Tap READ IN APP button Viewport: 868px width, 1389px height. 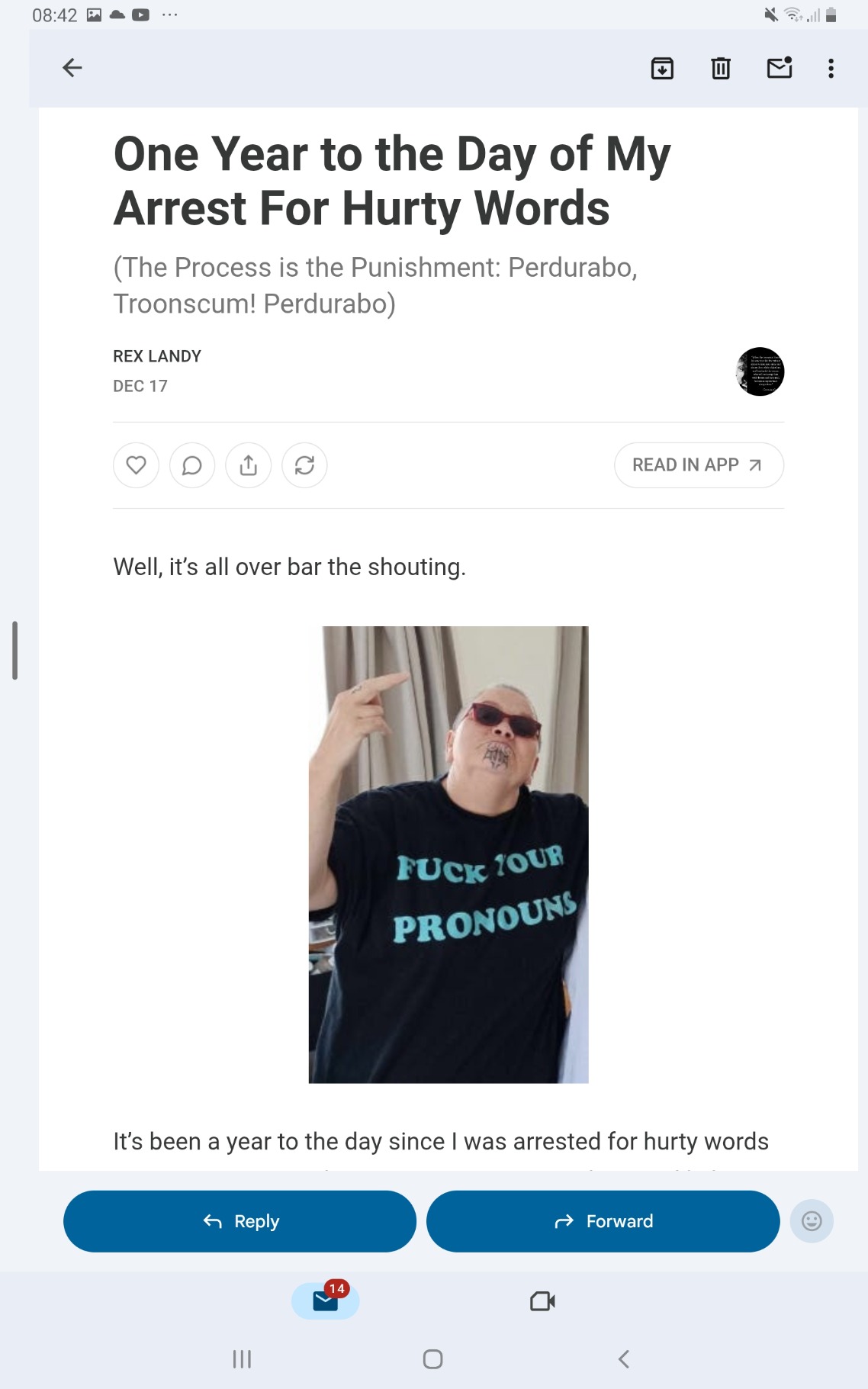point(698,465)
